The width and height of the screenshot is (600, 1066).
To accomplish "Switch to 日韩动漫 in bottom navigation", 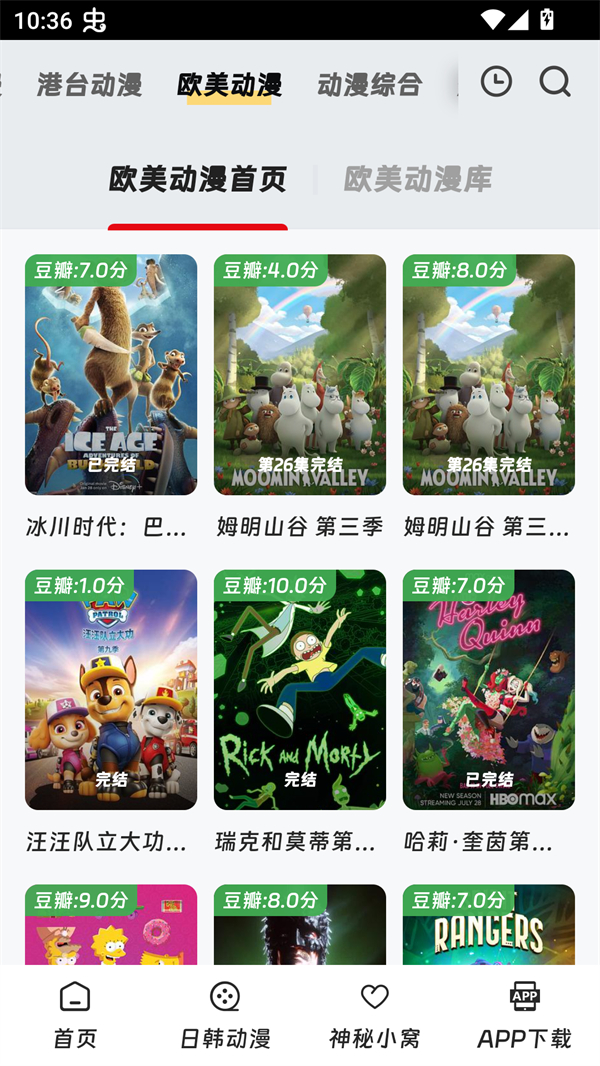I will point(225,1015).
